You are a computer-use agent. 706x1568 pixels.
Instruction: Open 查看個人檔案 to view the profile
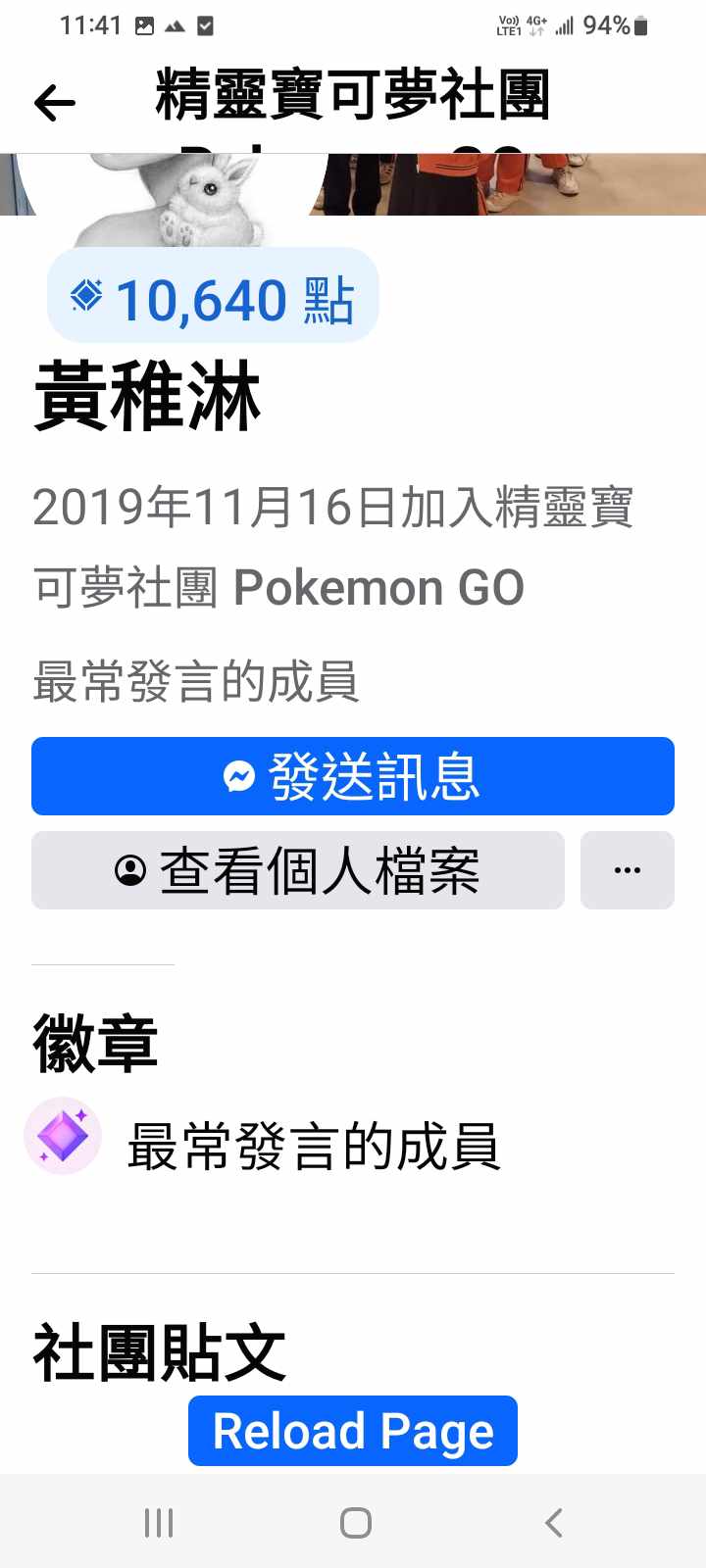(298, 870)
